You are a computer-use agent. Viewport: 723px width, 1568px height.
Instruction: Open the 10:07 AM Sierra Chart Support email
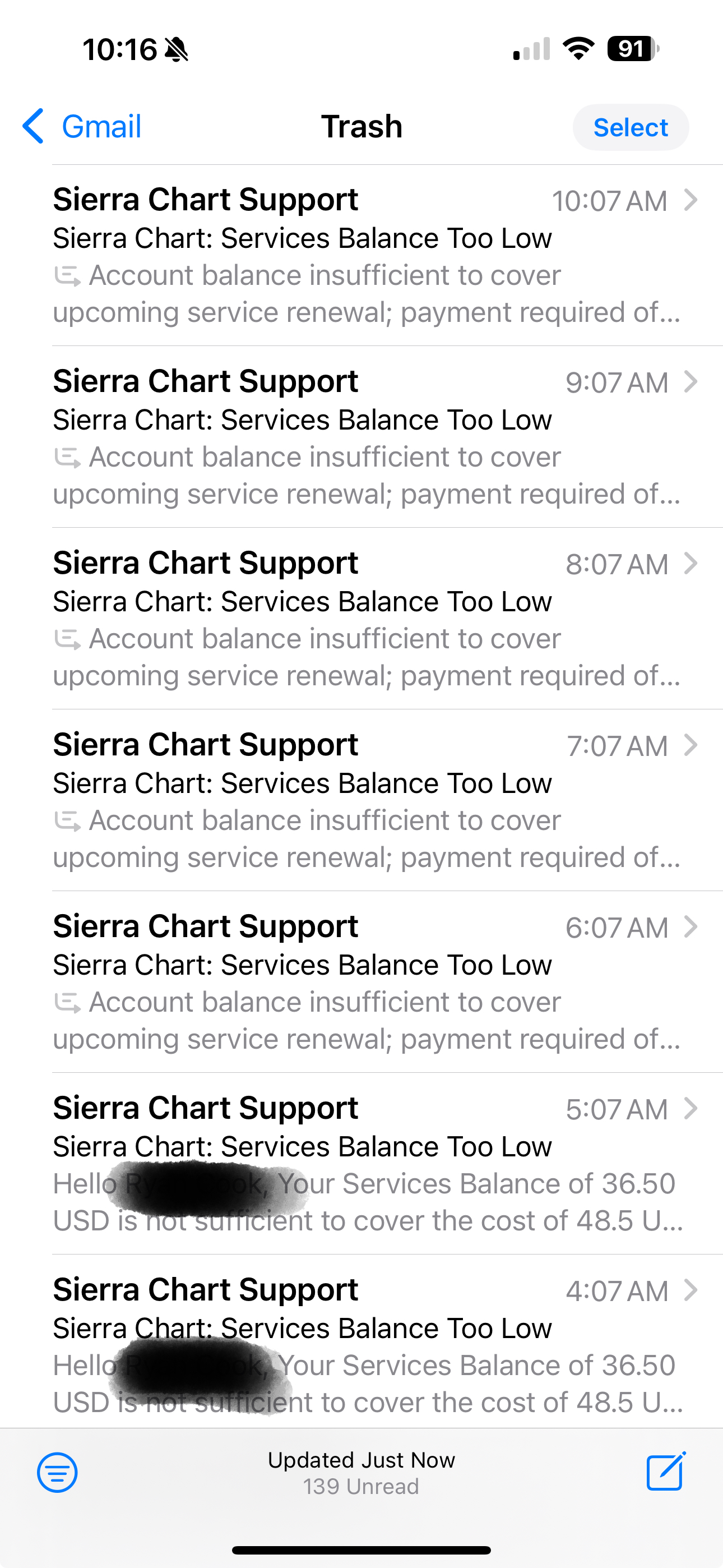[365, 256]
